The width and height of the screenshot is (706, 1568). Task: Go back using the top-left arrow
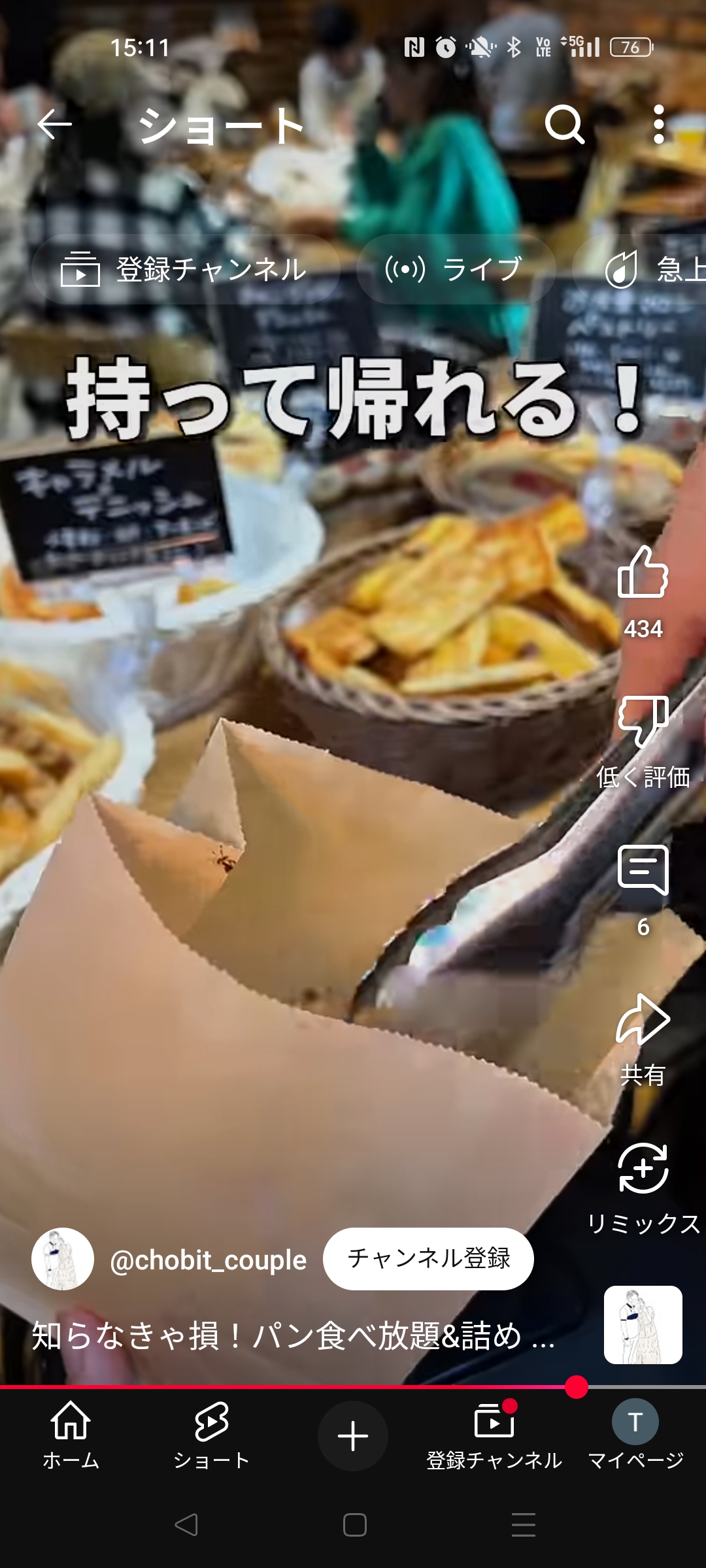point(54,124)
